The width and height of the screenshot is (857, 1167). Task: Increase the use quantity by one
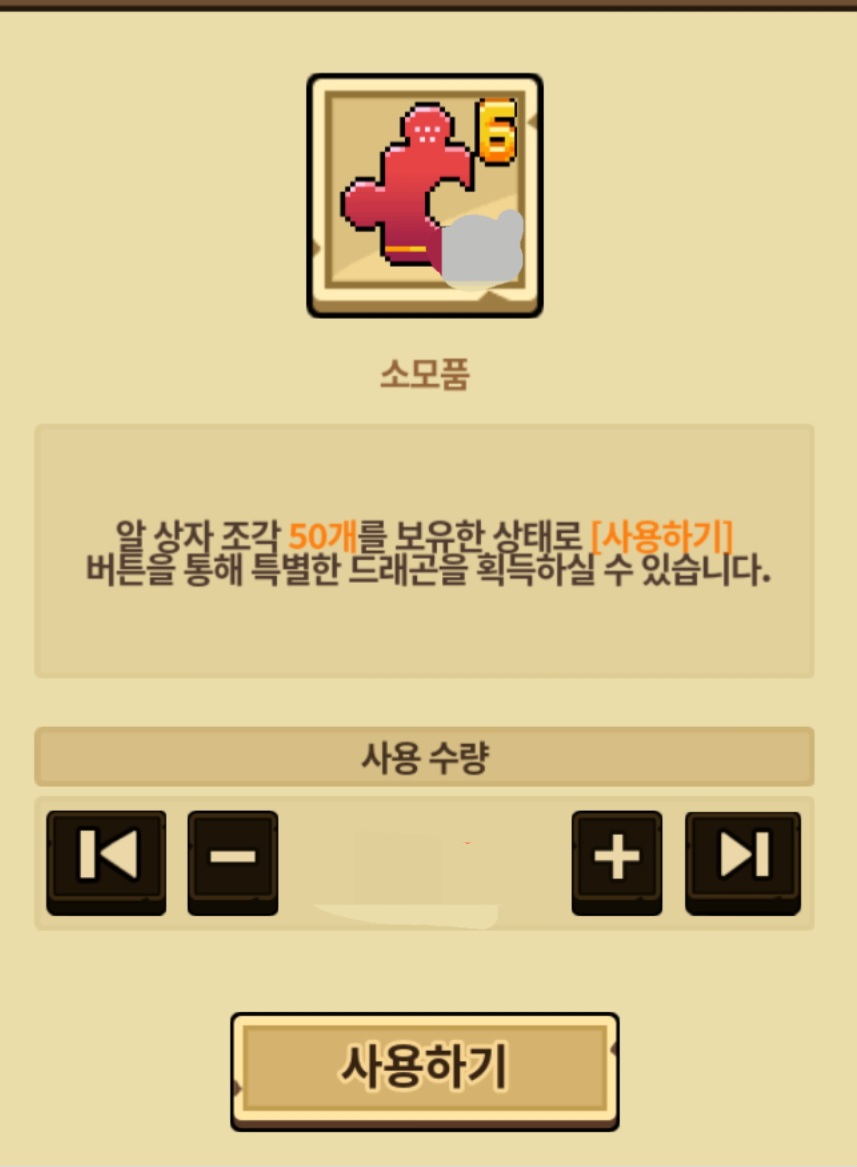pyautogui.click(x=617, y=863)
